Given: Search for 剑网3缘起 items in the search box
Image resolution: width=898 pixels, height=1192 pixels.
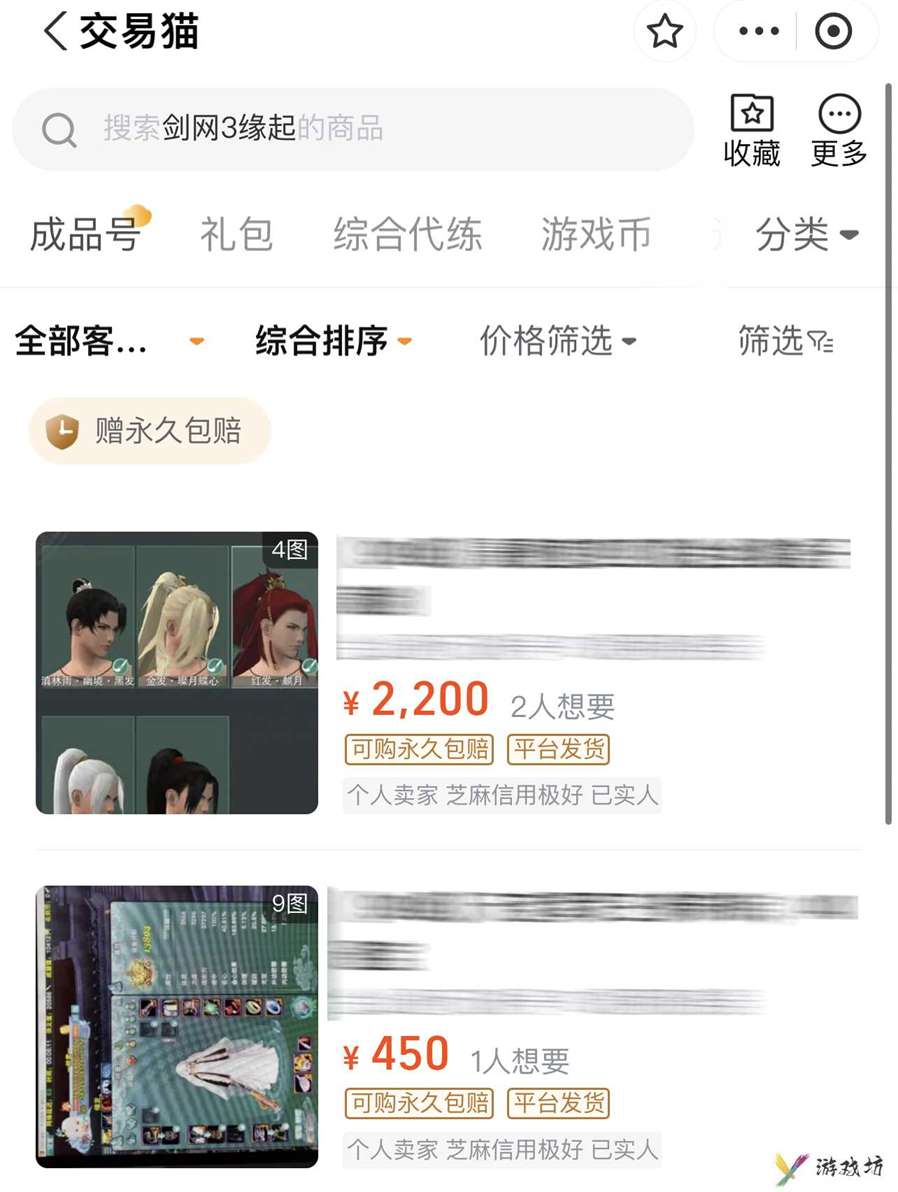Looking at the screenshot, I should click(350, 129).
